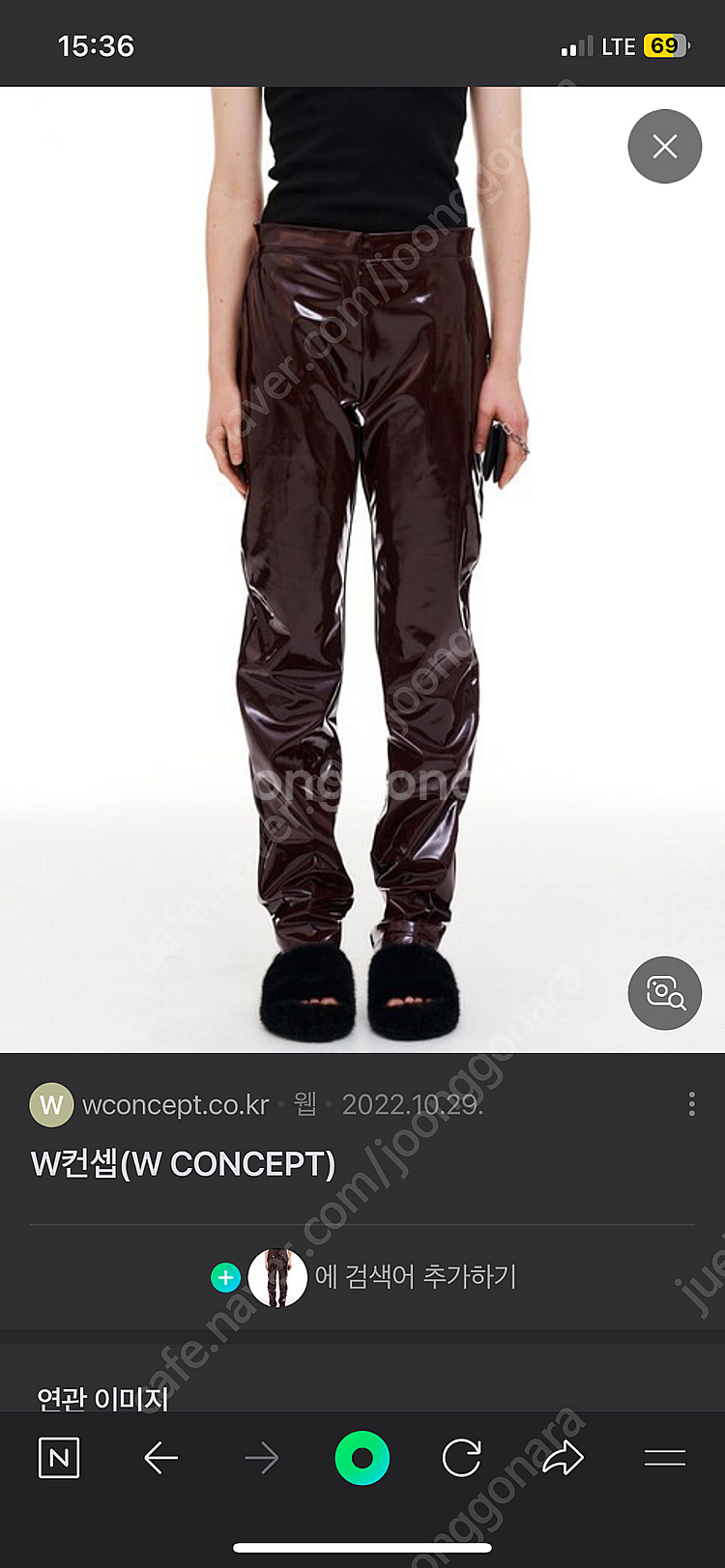Open the three-dot overflow menu
The width and height of the screenshot is (725, 1568).
(x=691, y=1104)
